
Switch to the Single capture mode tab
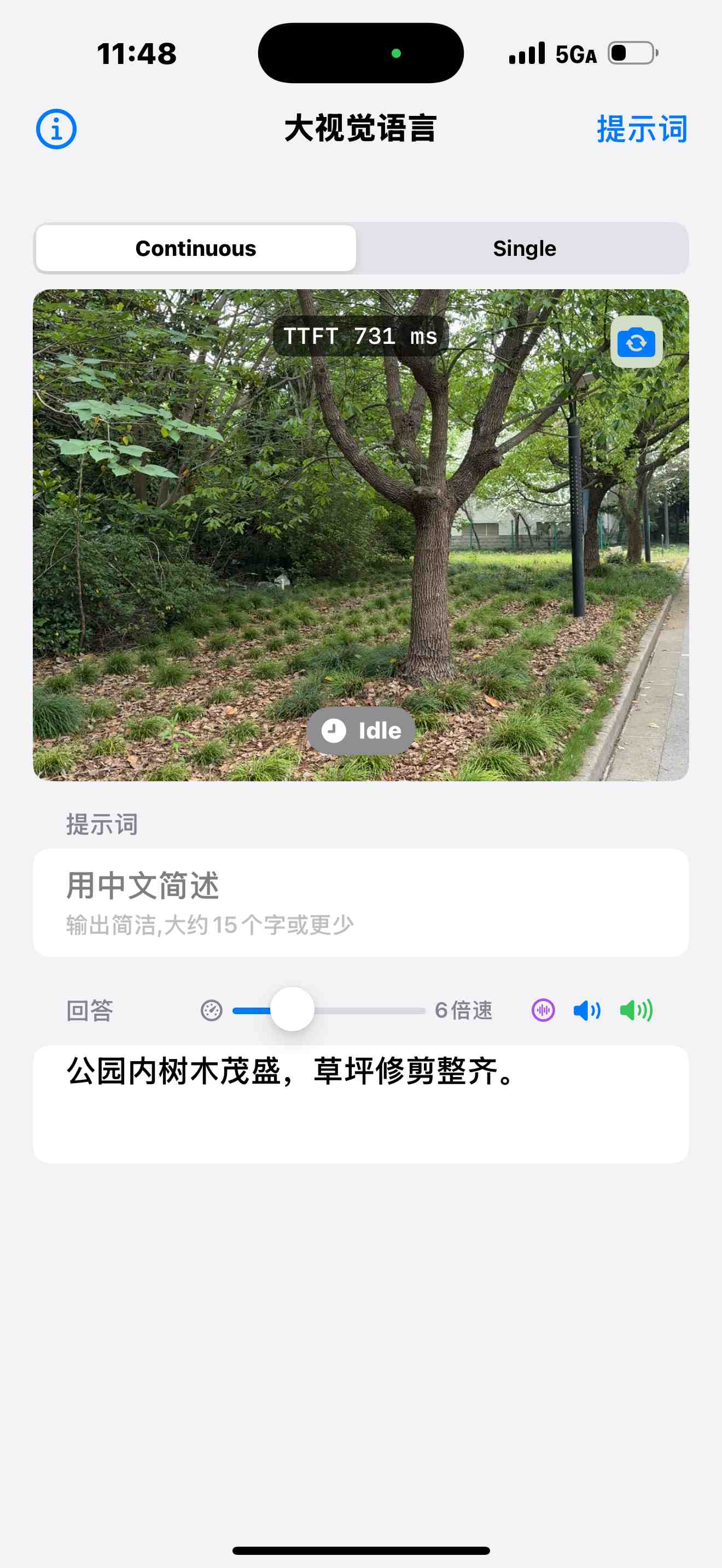pos(524,248)
